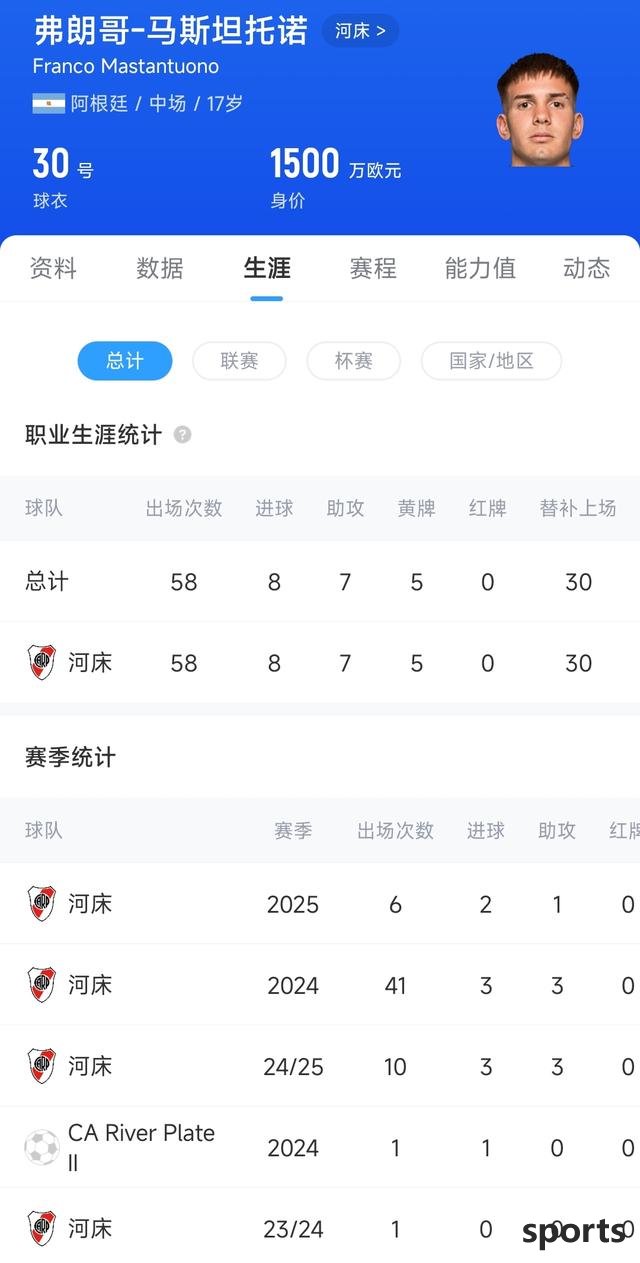Switch to the 资料 tab
The image size is (640, 1263).
coord(53,268)
